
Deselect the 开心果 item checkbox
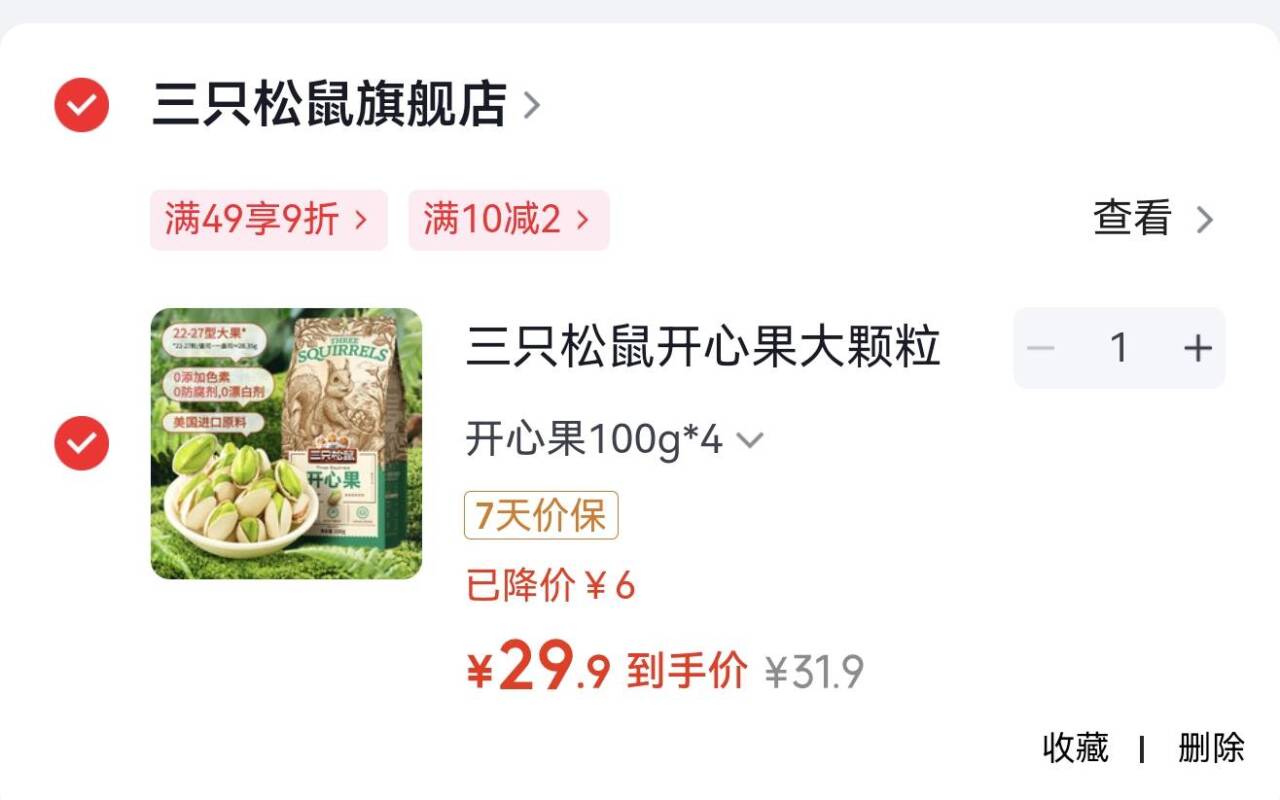pos(82,443)
